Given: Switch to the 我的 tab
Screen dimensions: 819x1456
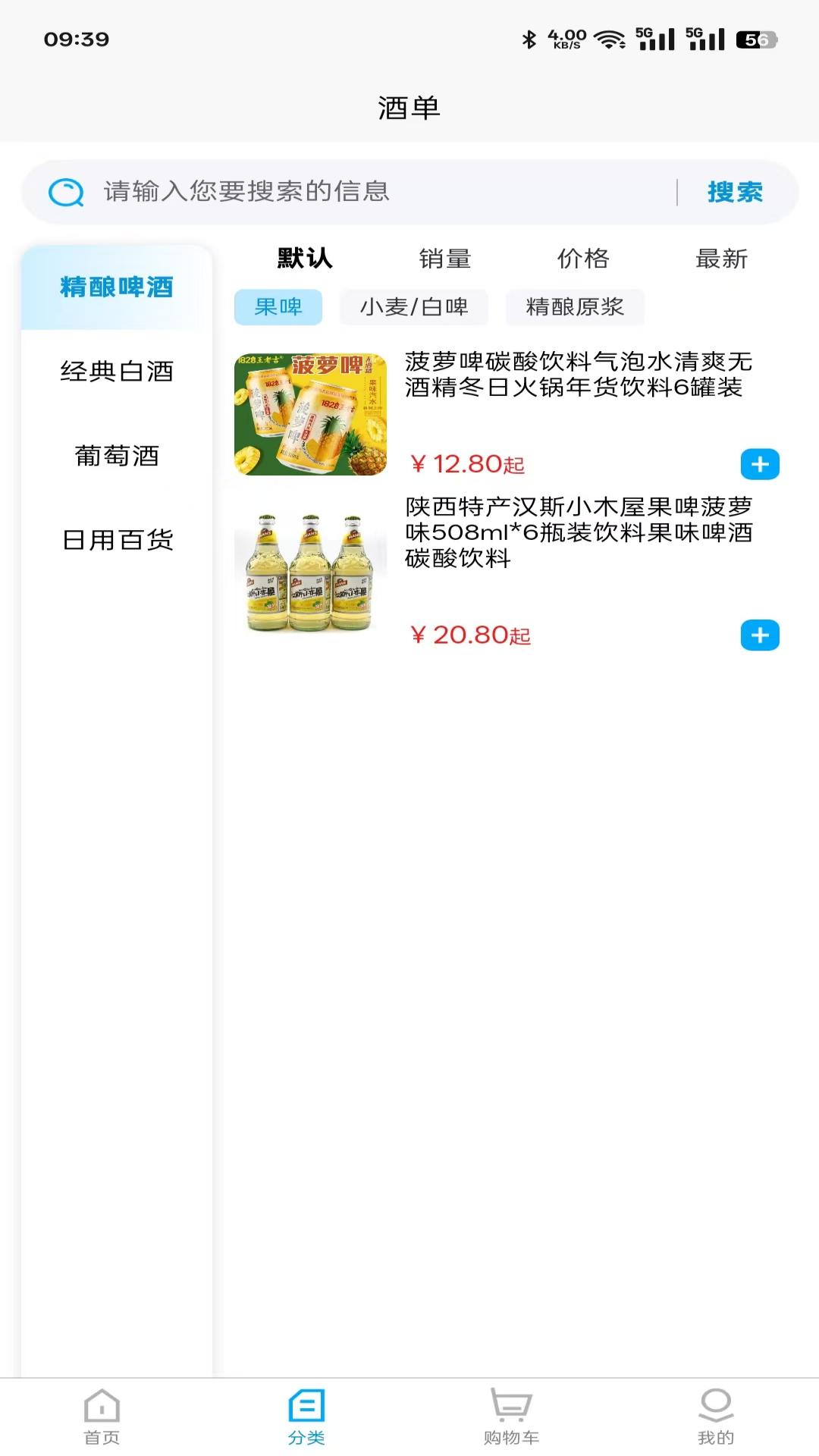Looking at the screenshot, I should click(x=716, y=1417).
